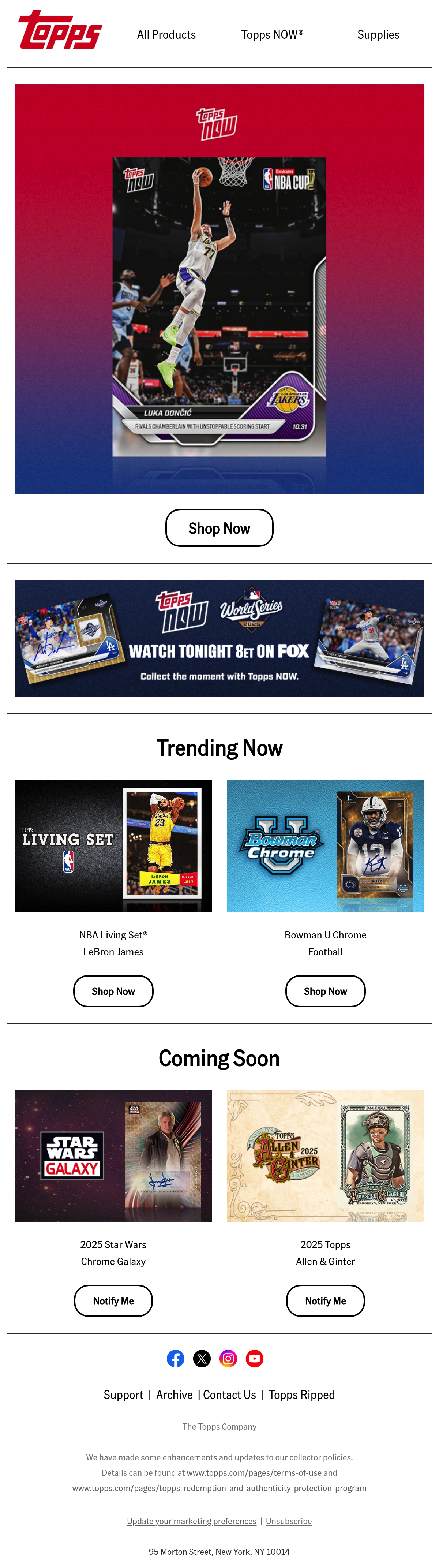The image size is (439, 1568).
Task: Tap the Unsubscribe link
Action: tap(289, 1521)
